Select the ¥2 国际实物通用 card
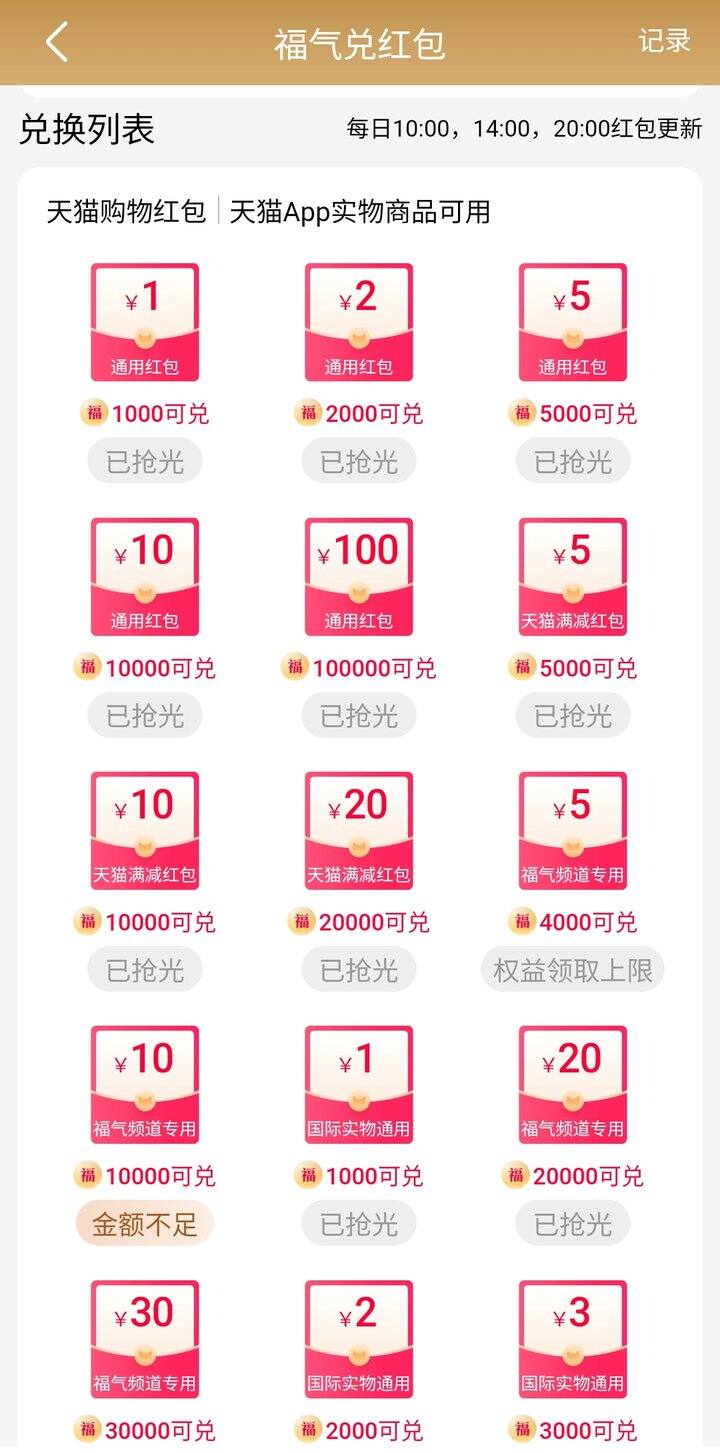The image size is (720, 1453). tap(359, 1338)
